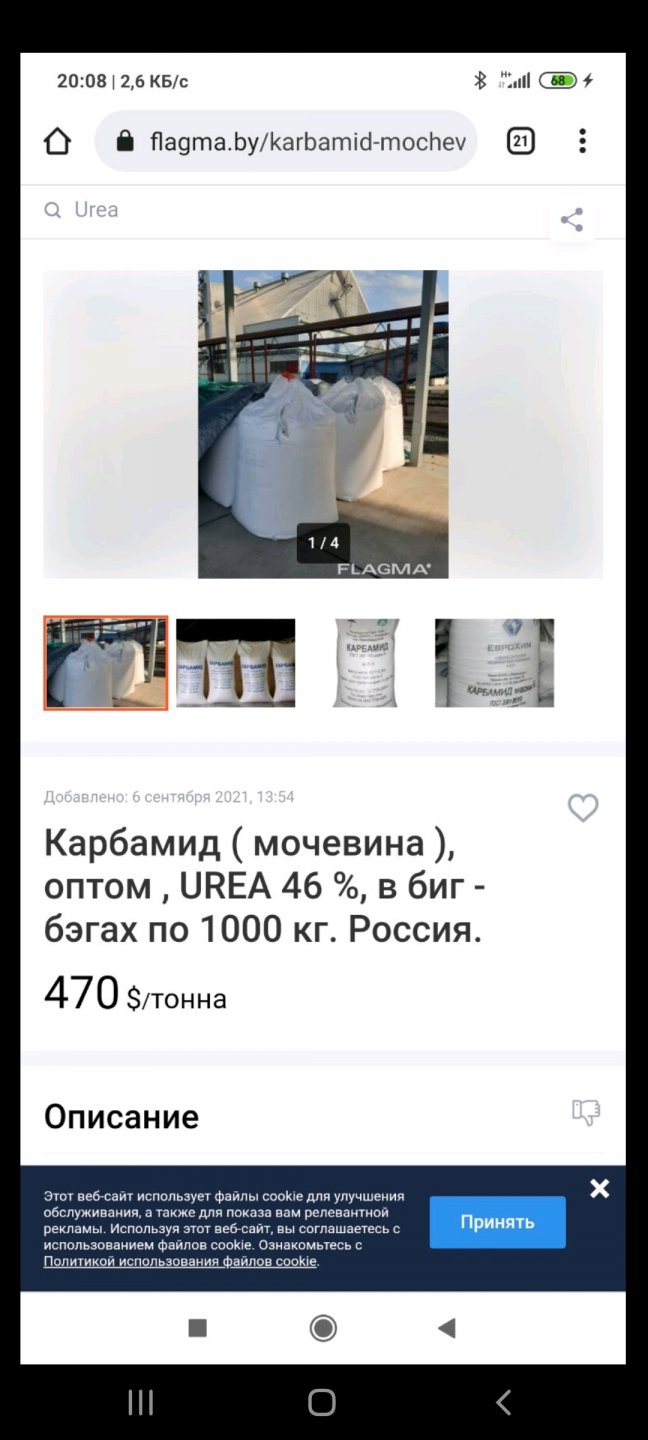Open Политикой использования файлов cookie link

[x=180, y=1261]
